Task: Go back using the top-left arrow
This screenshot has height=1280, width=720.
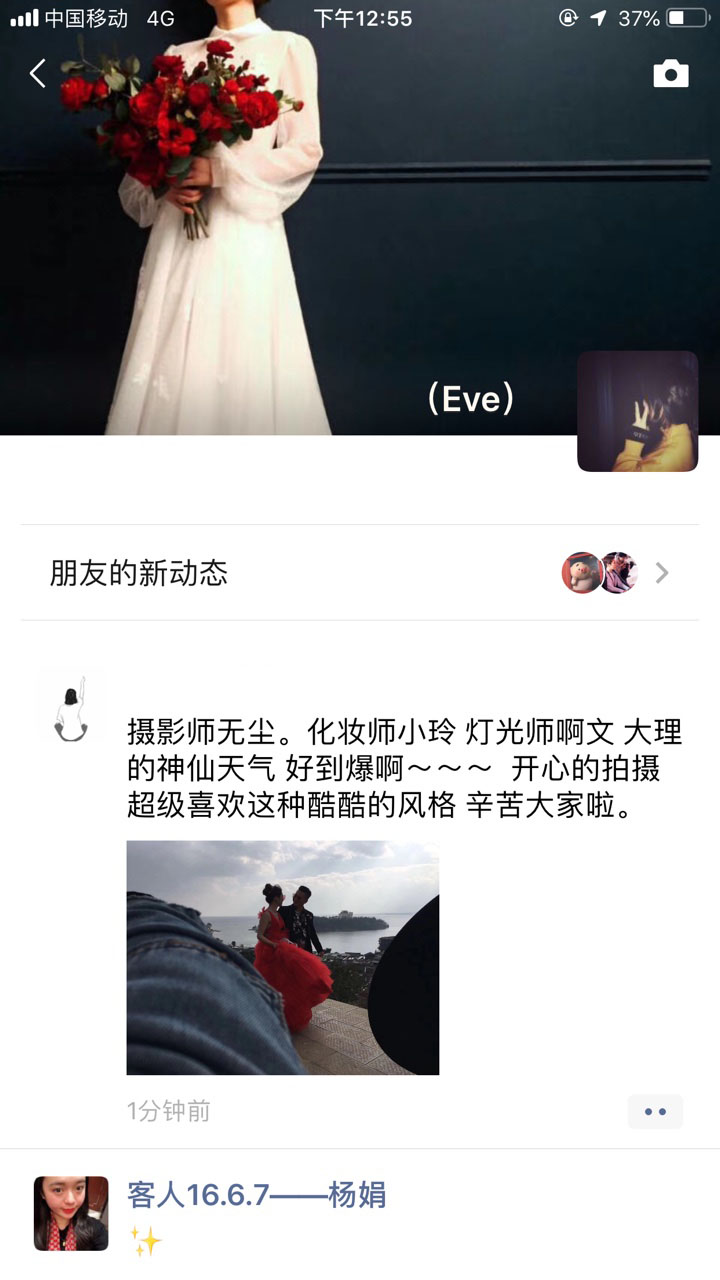Action: pyautogui.click(x=38, y=73)
